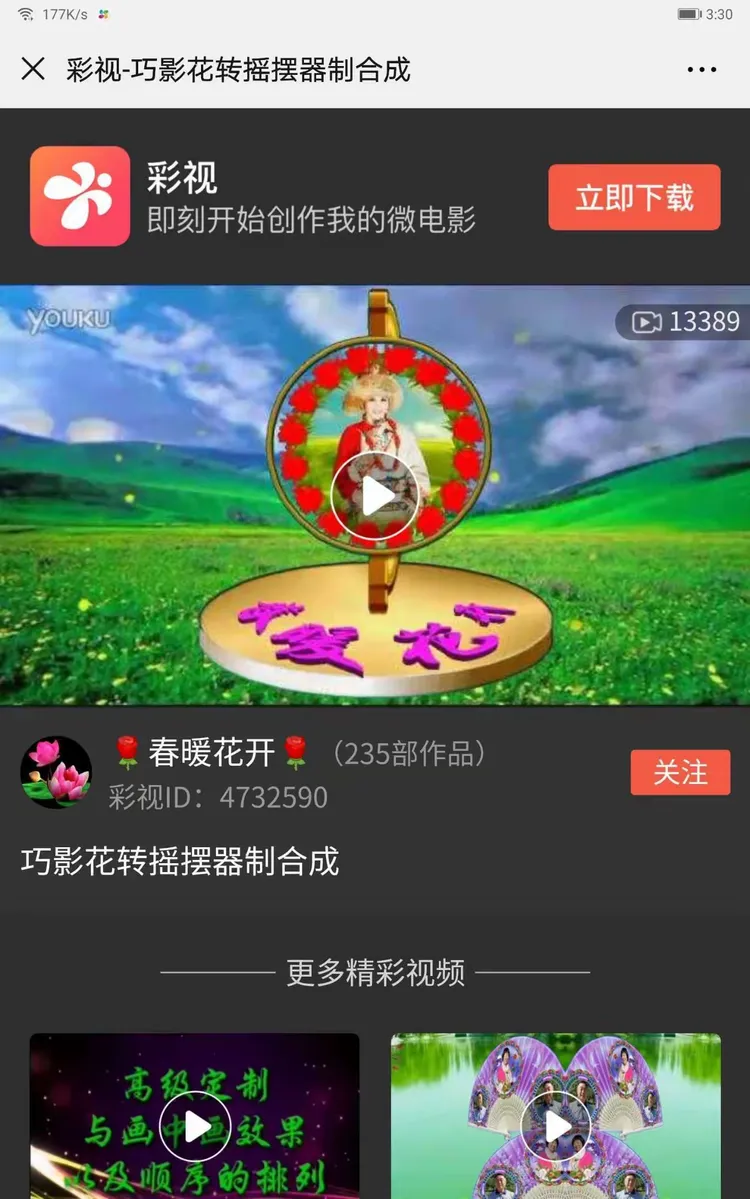This screenshot has height=1199, width=750.
Task: Open the 彩视 app icon in the banner
Action: (x=80, y=196)
